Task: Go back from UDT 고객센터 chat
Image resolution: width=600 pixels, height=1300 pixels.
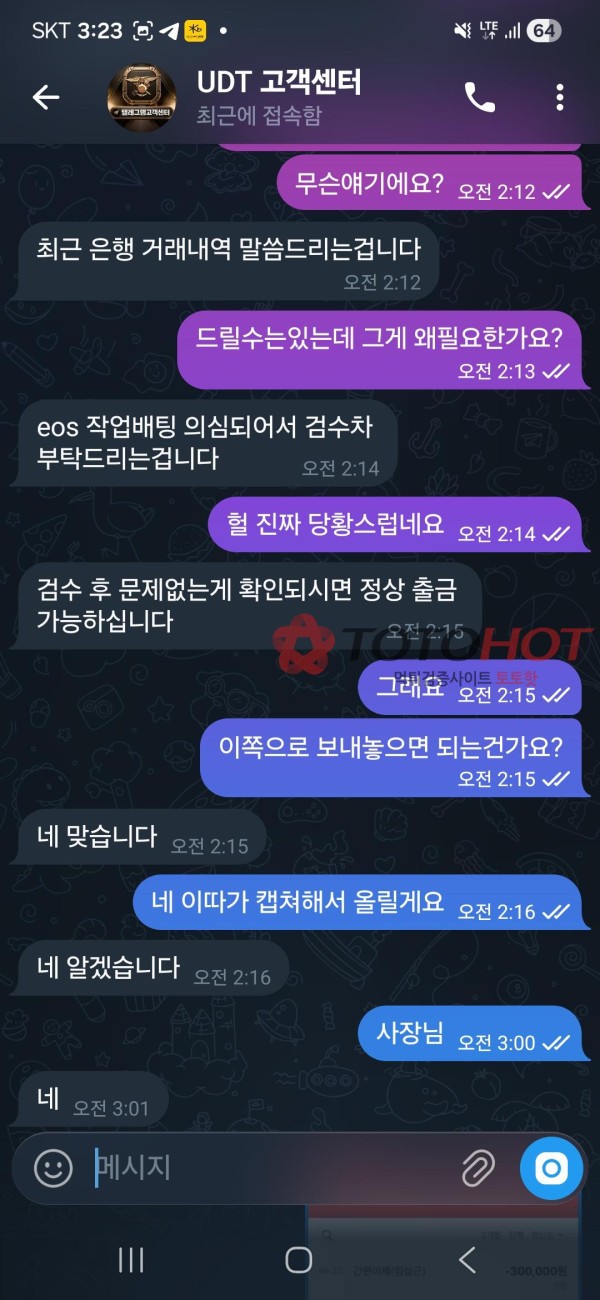Action: [46, 97]
